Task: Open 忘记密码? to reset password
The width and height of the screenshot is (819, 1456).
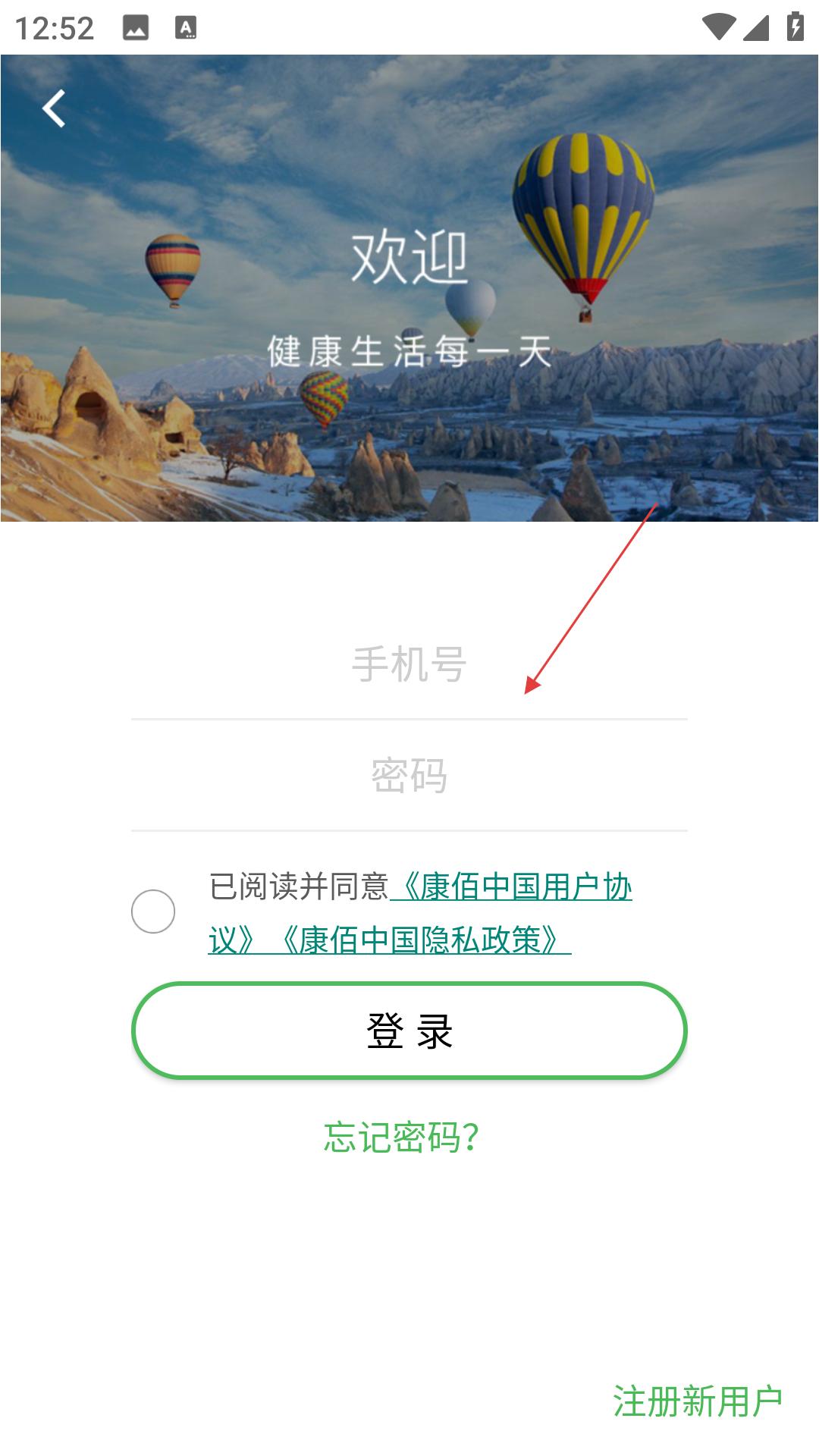Action: 402,1137
